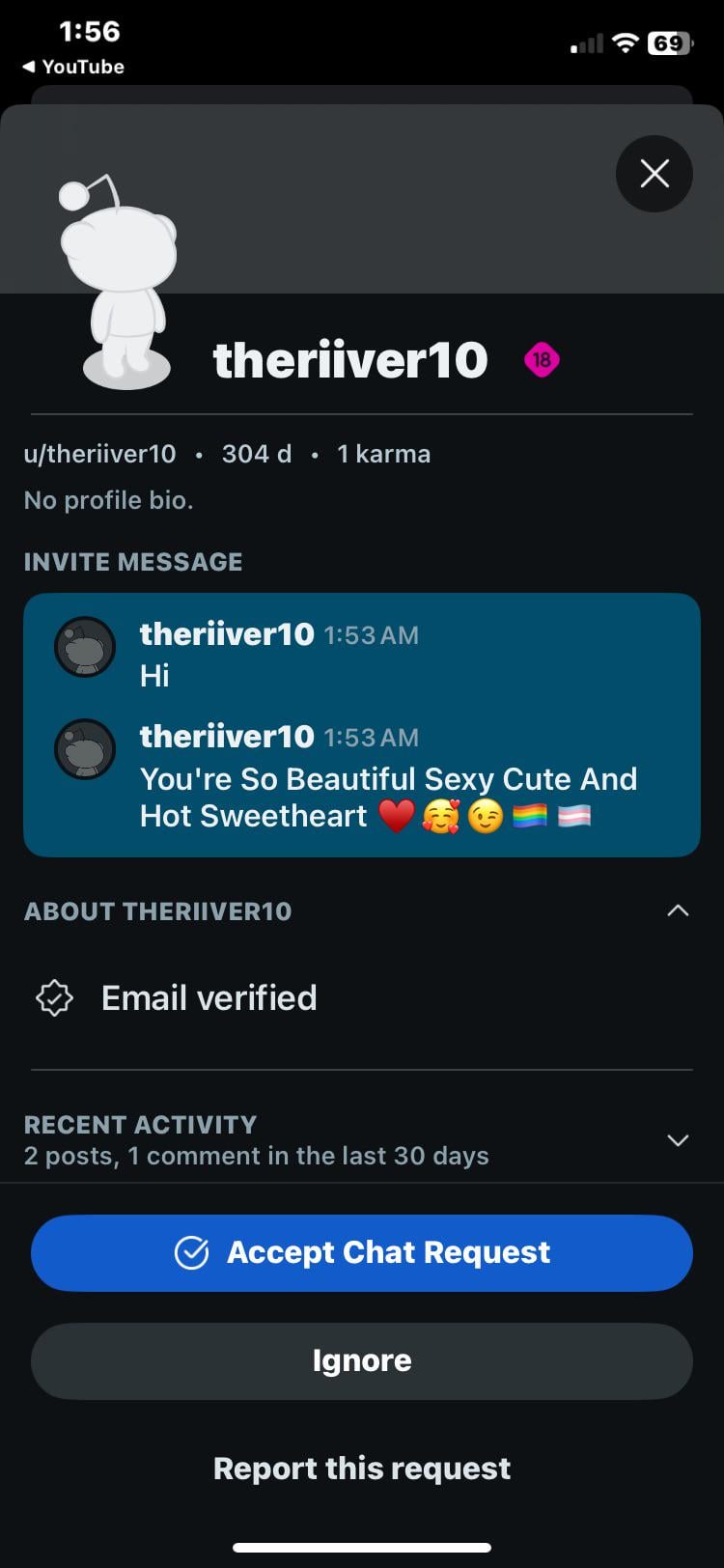724x1568 pixels.
Task: Report this request
Action: point(362,1468)
